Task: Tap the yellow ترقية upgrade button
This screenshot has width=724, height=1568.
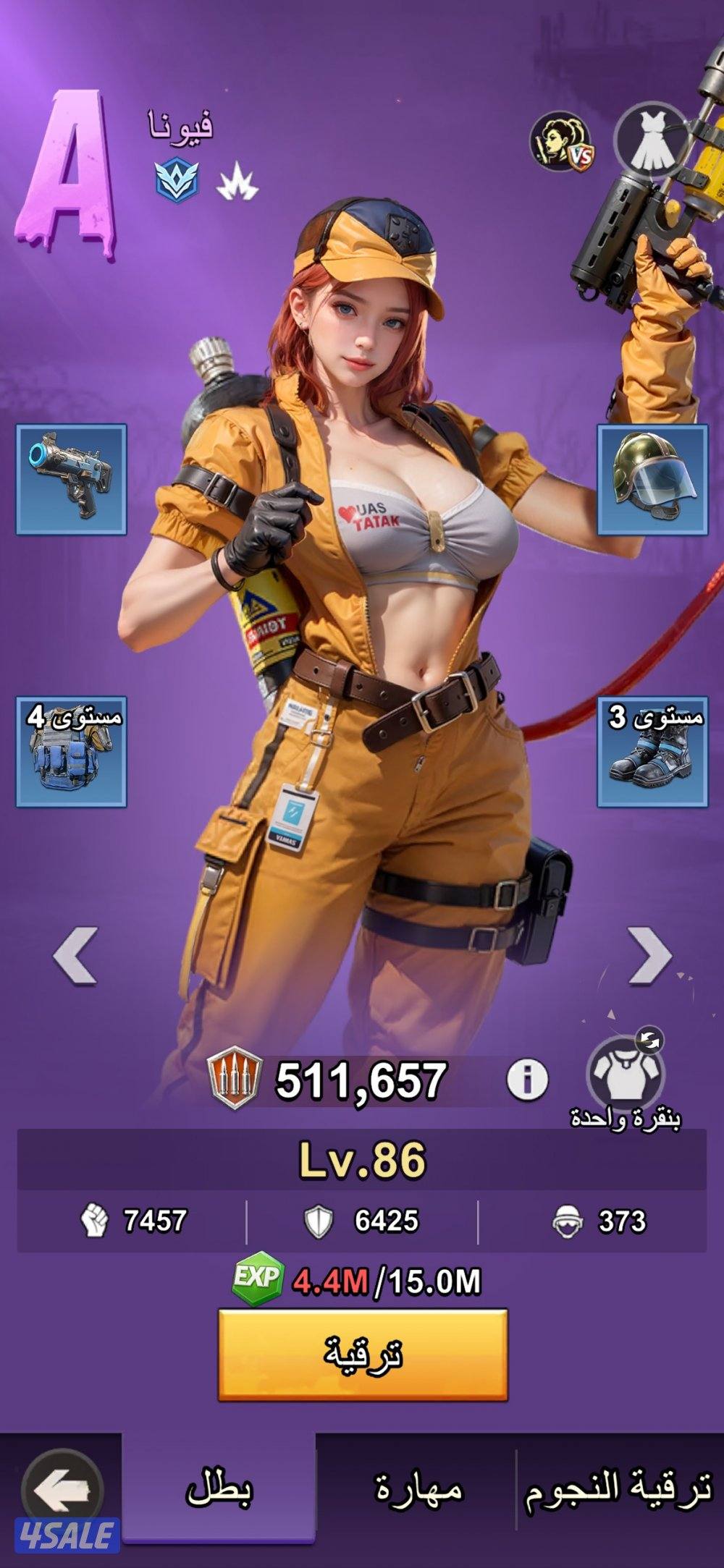Action: tap(362, 1354)
